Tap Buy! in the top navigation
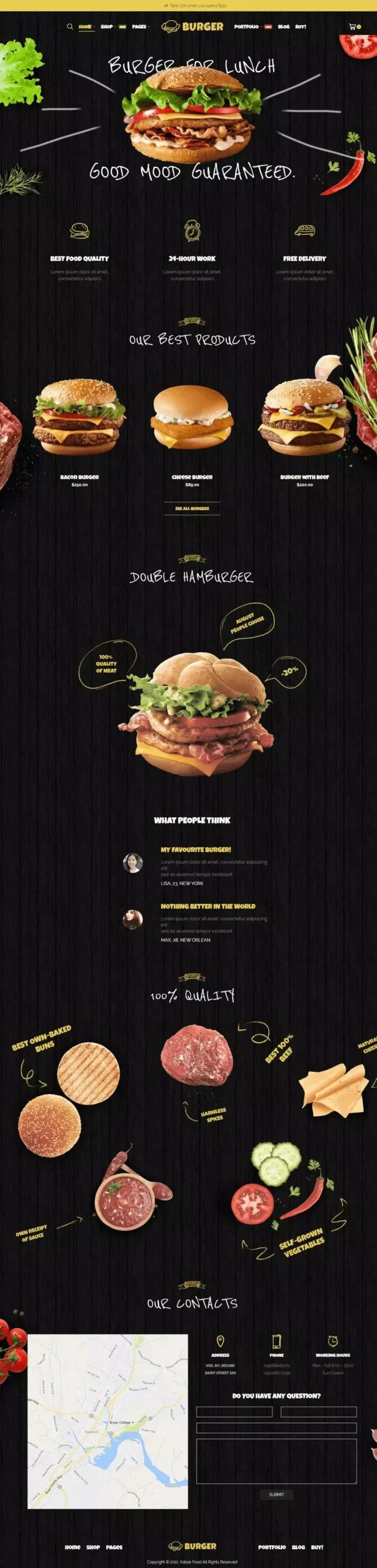 [x=300, y=27]
